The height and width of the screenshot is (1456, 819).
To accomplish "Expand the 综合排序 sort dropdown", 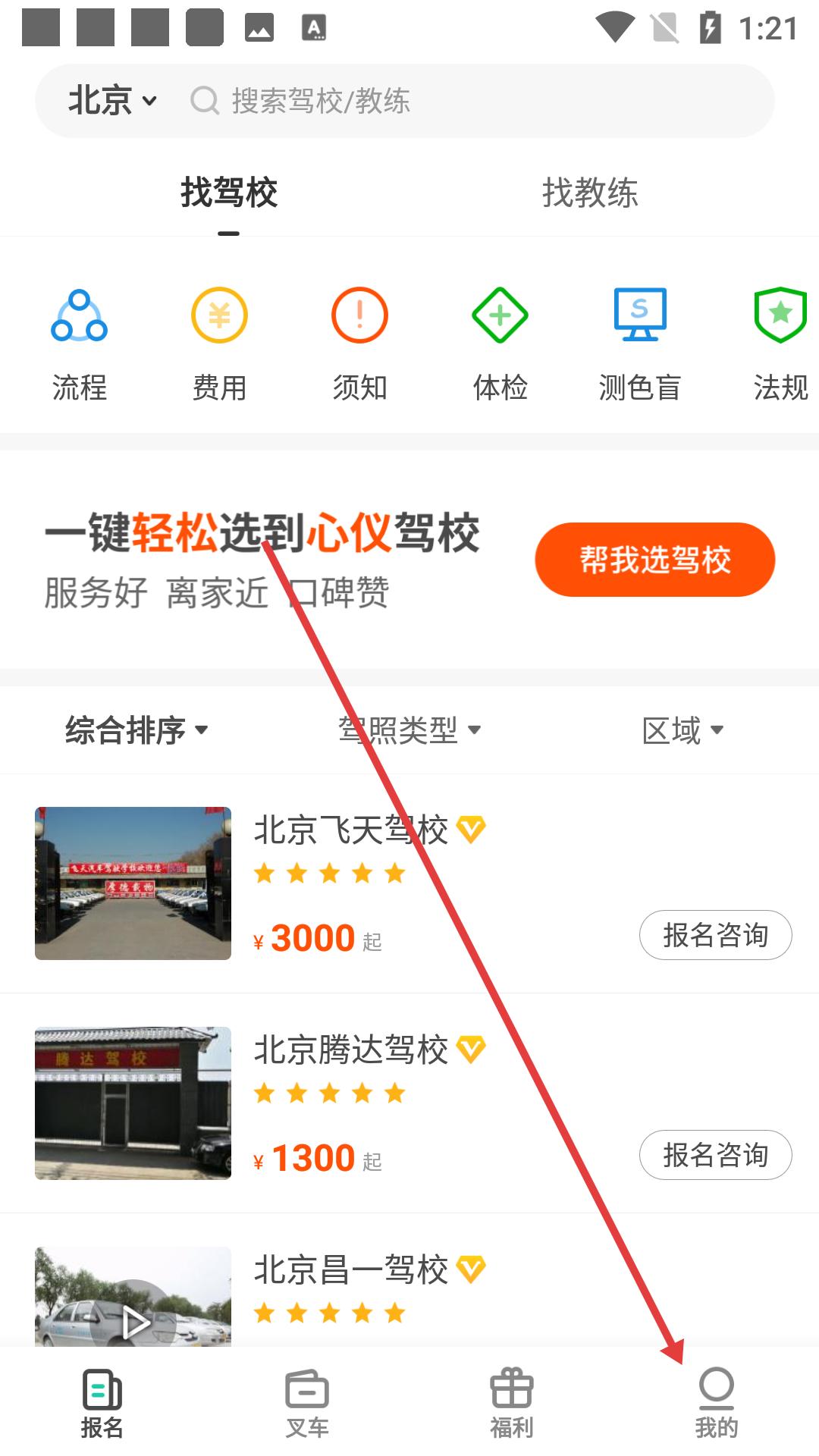I will 136,730.
